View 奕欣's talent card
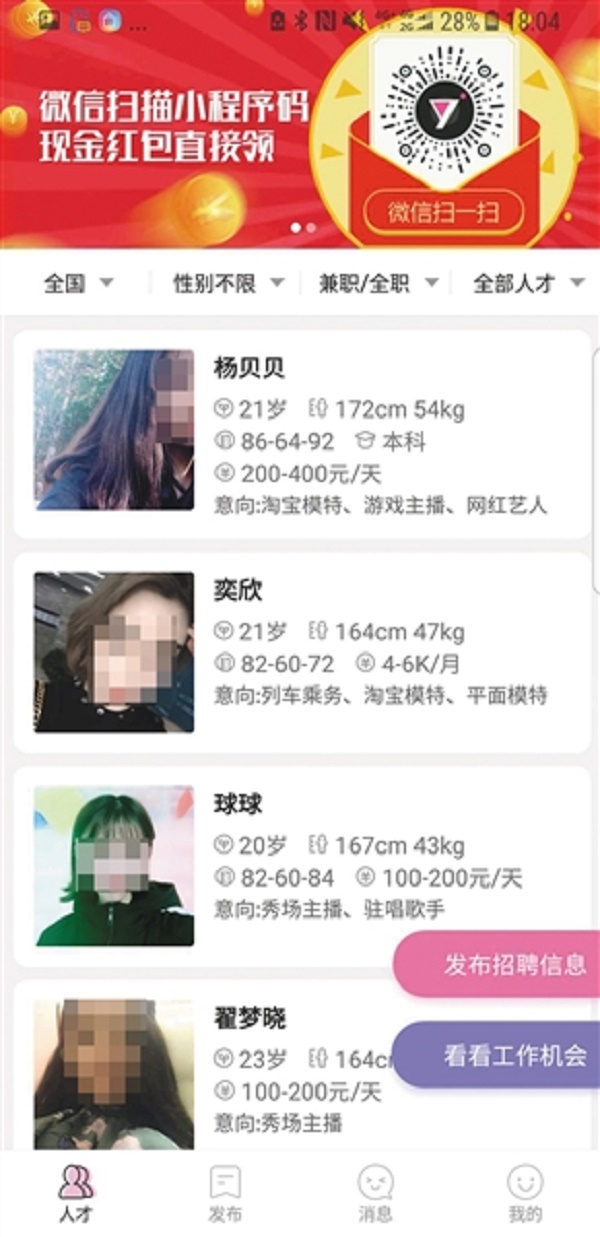This screenshot has height=1237, width=600. 300,652
